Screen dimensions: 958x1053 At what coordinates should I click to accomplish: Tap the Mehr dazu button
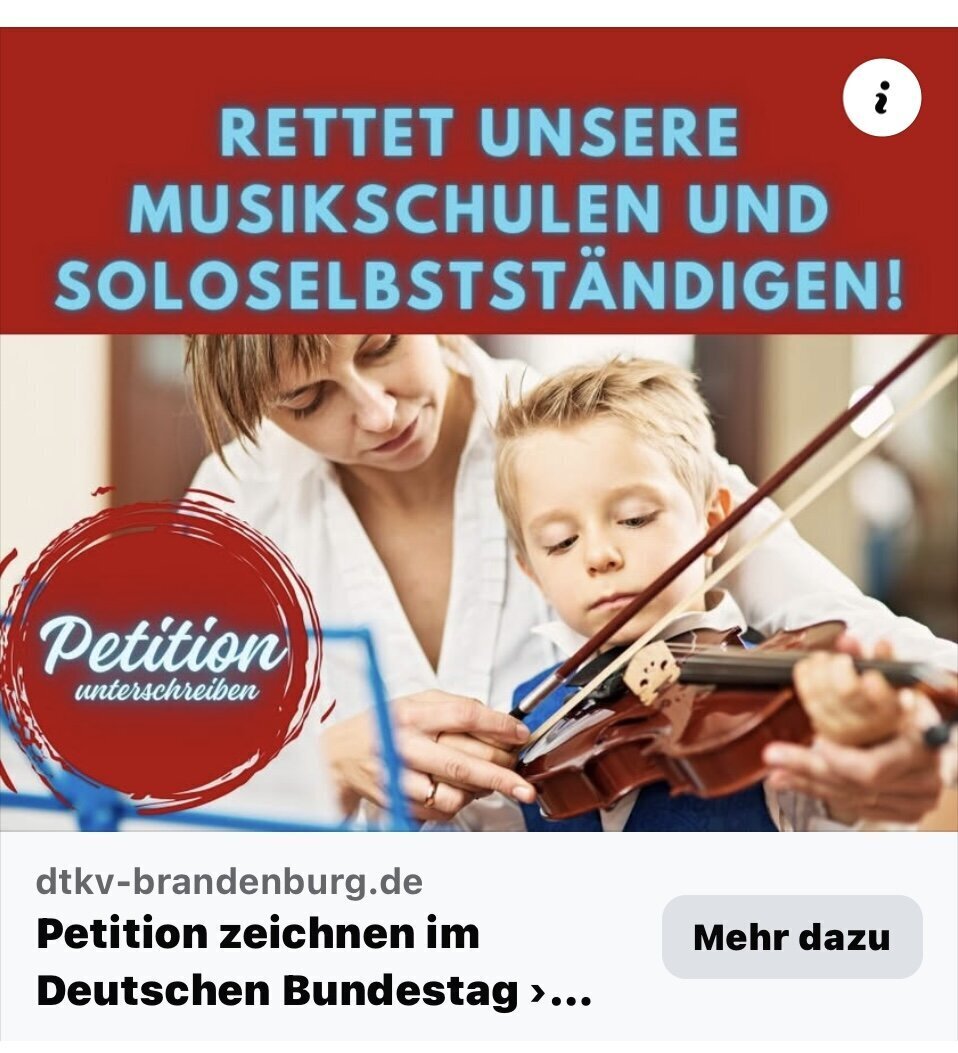pos(791,937)
